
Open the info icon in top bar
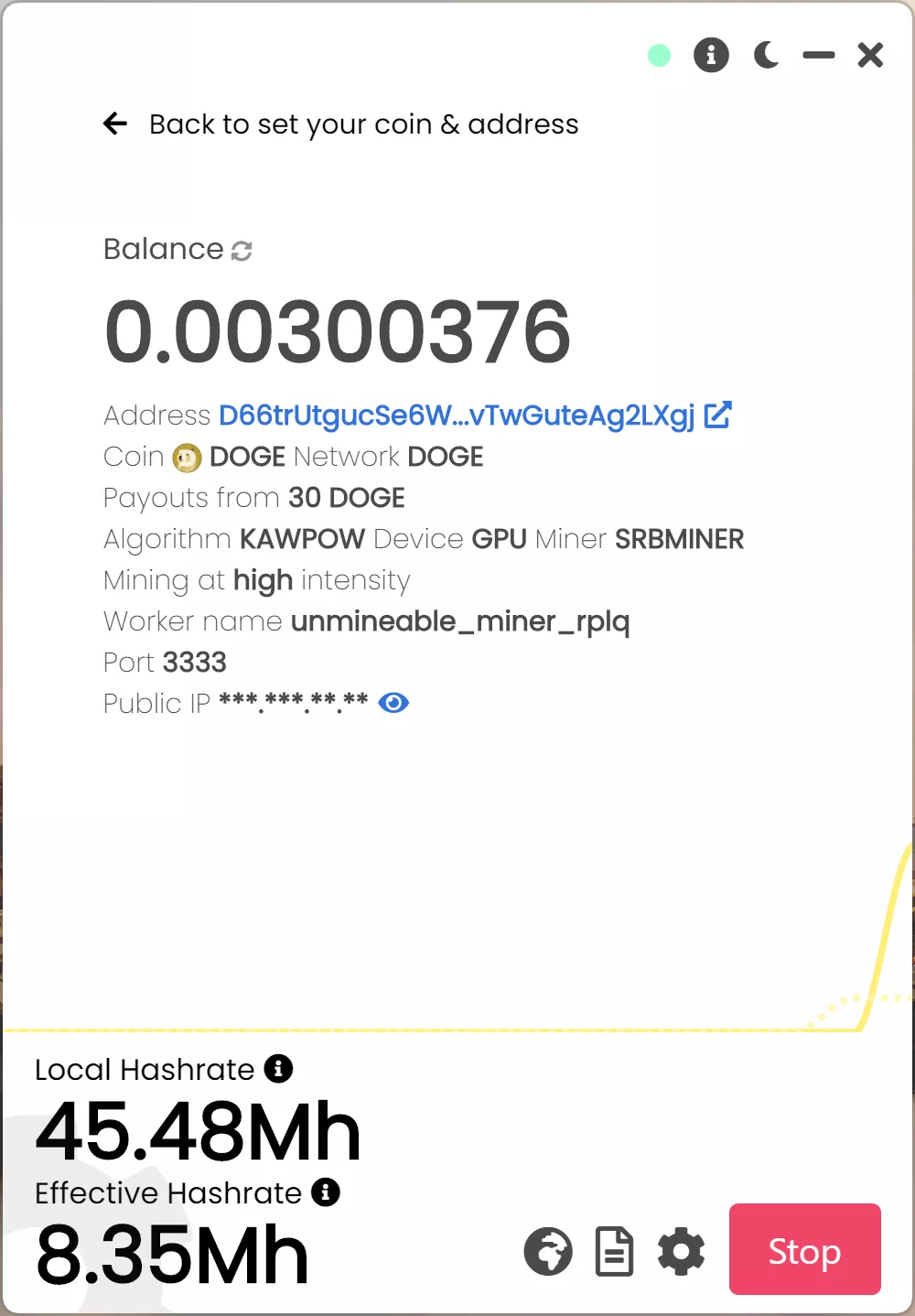[x=711, y=55]
